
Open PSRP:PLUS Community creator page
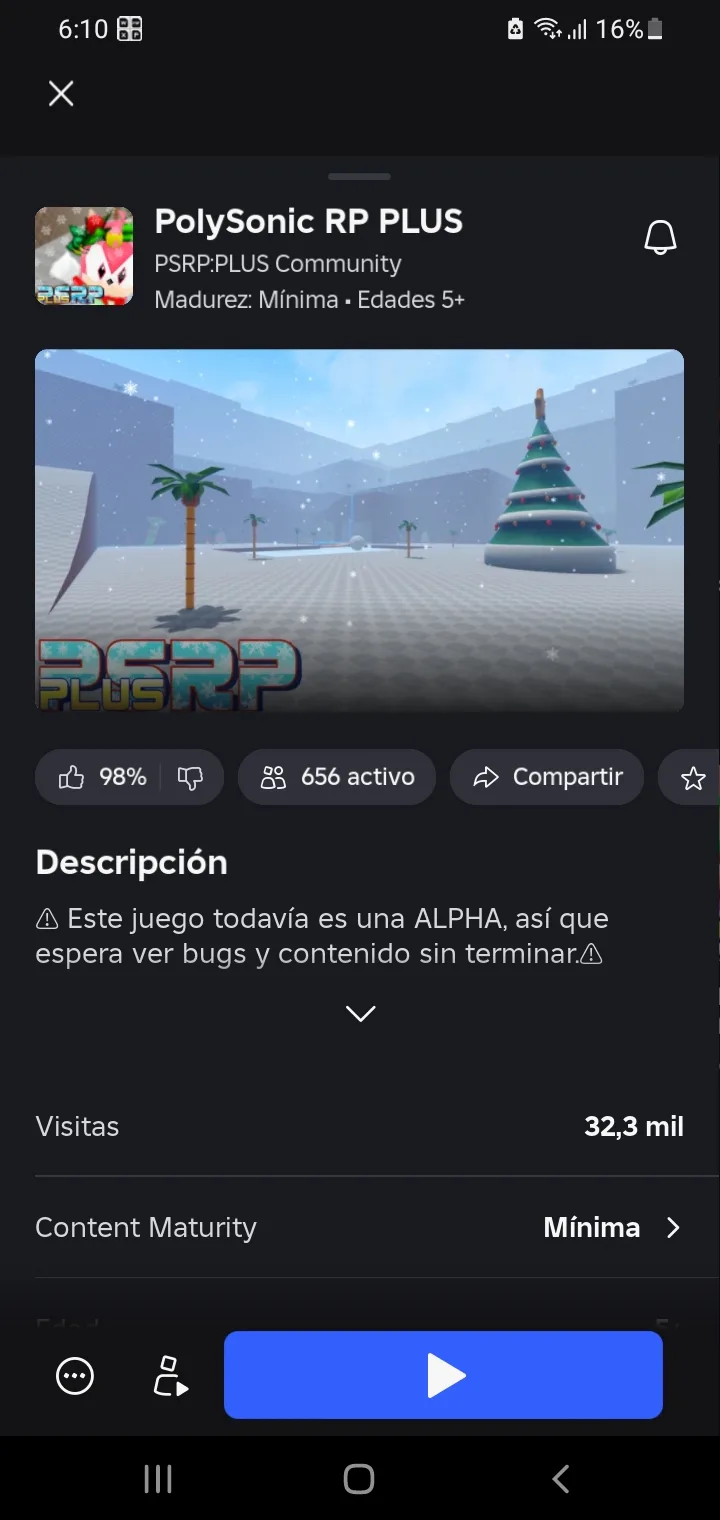click(x=278, y=264)
